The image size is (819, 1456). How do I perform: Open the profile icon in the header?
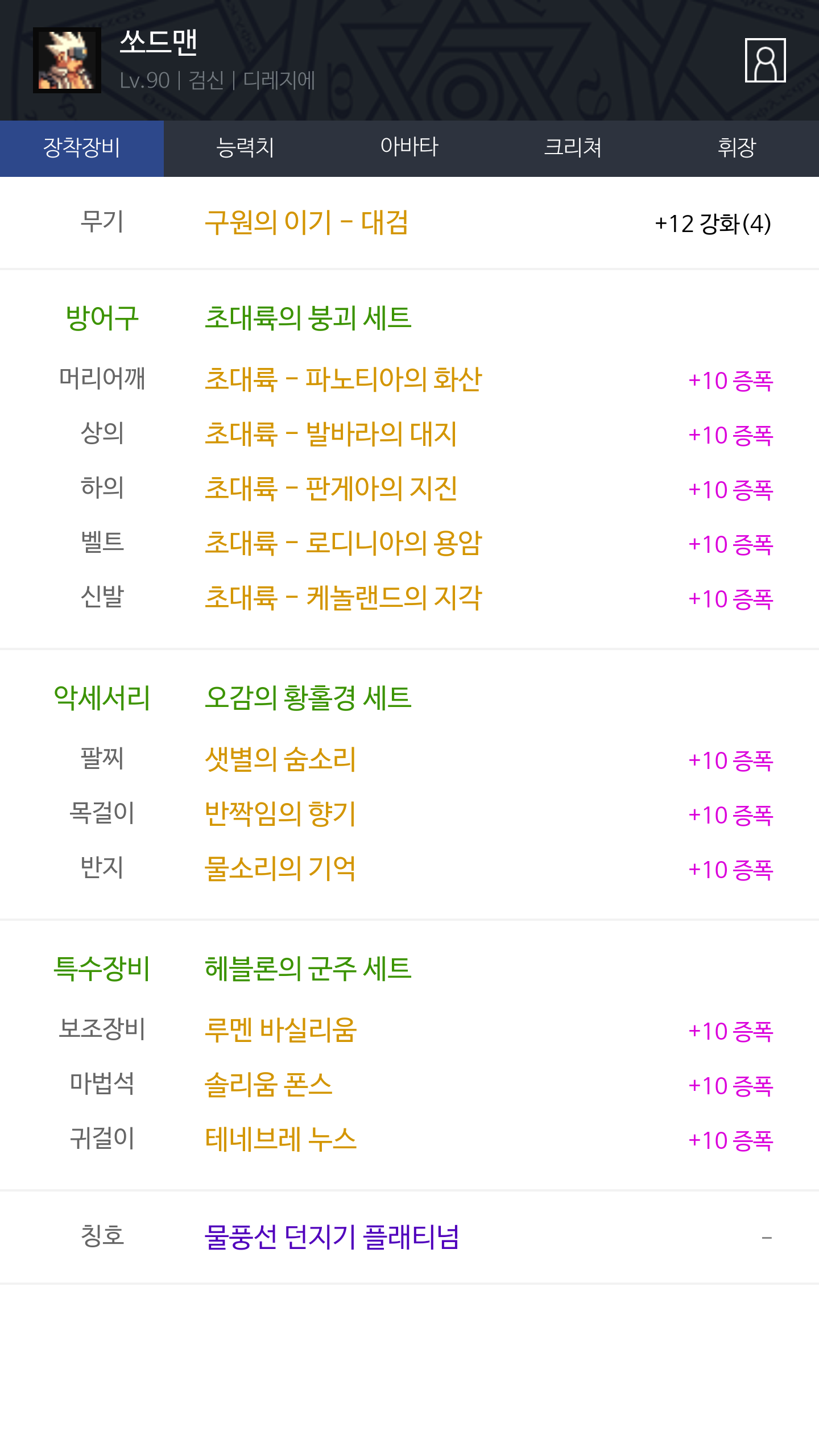point(765,60)
